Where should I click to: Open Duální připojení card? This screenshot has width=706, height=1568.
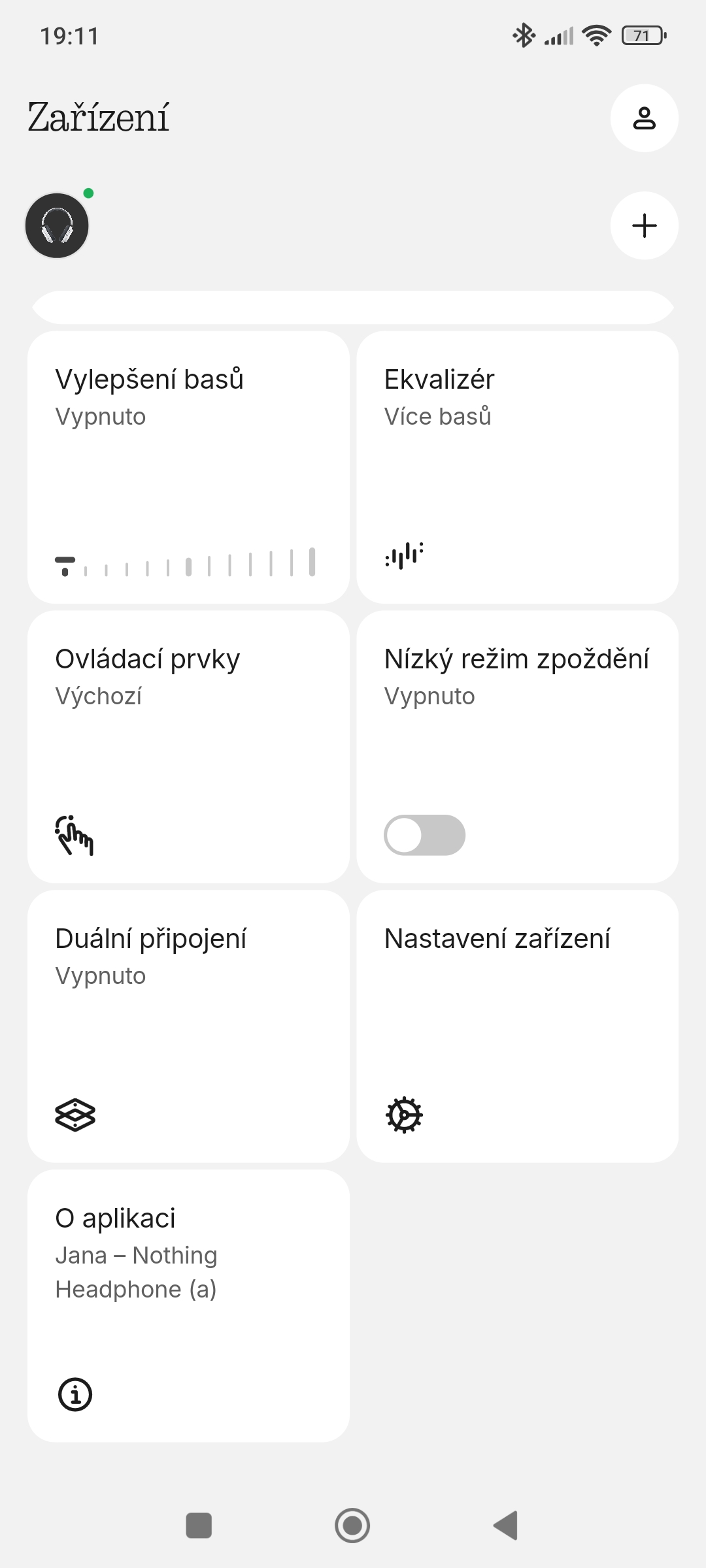[188, 1026]
